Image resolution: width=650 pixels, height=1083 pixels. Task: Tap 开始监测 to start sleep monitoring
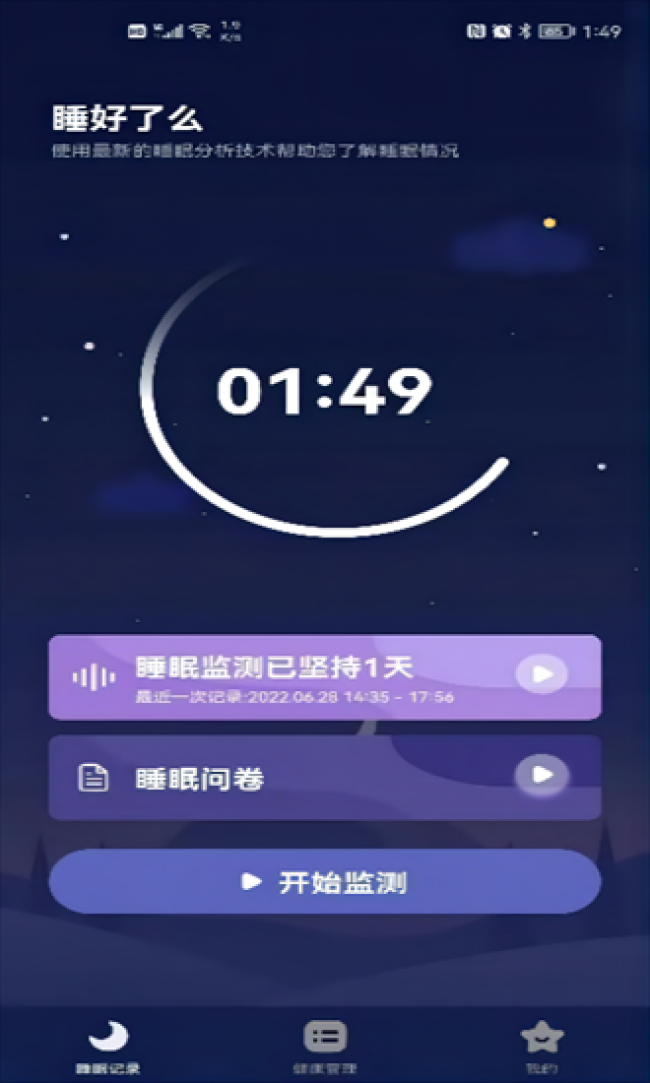[x=325, y=882]
